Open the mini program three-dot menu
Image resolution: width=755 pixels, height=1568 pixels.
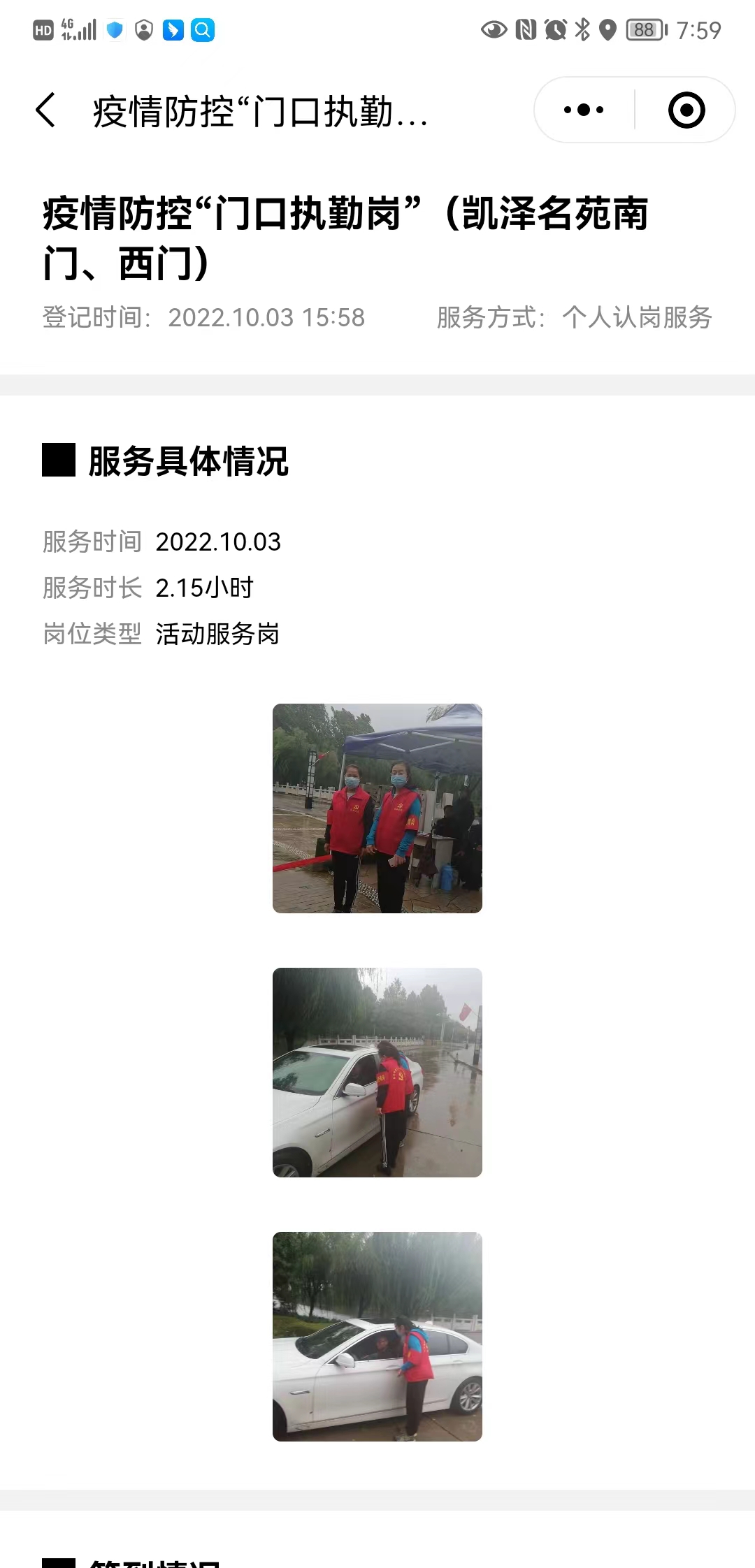click(584, 110)
